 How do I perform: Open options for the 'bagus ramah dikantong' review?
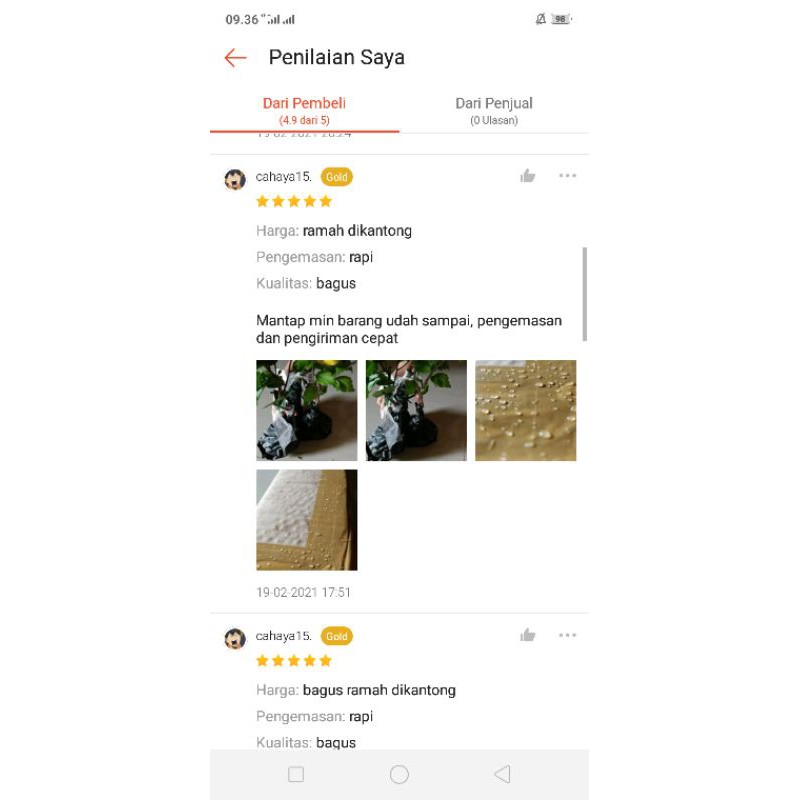[x=568, y=635]
